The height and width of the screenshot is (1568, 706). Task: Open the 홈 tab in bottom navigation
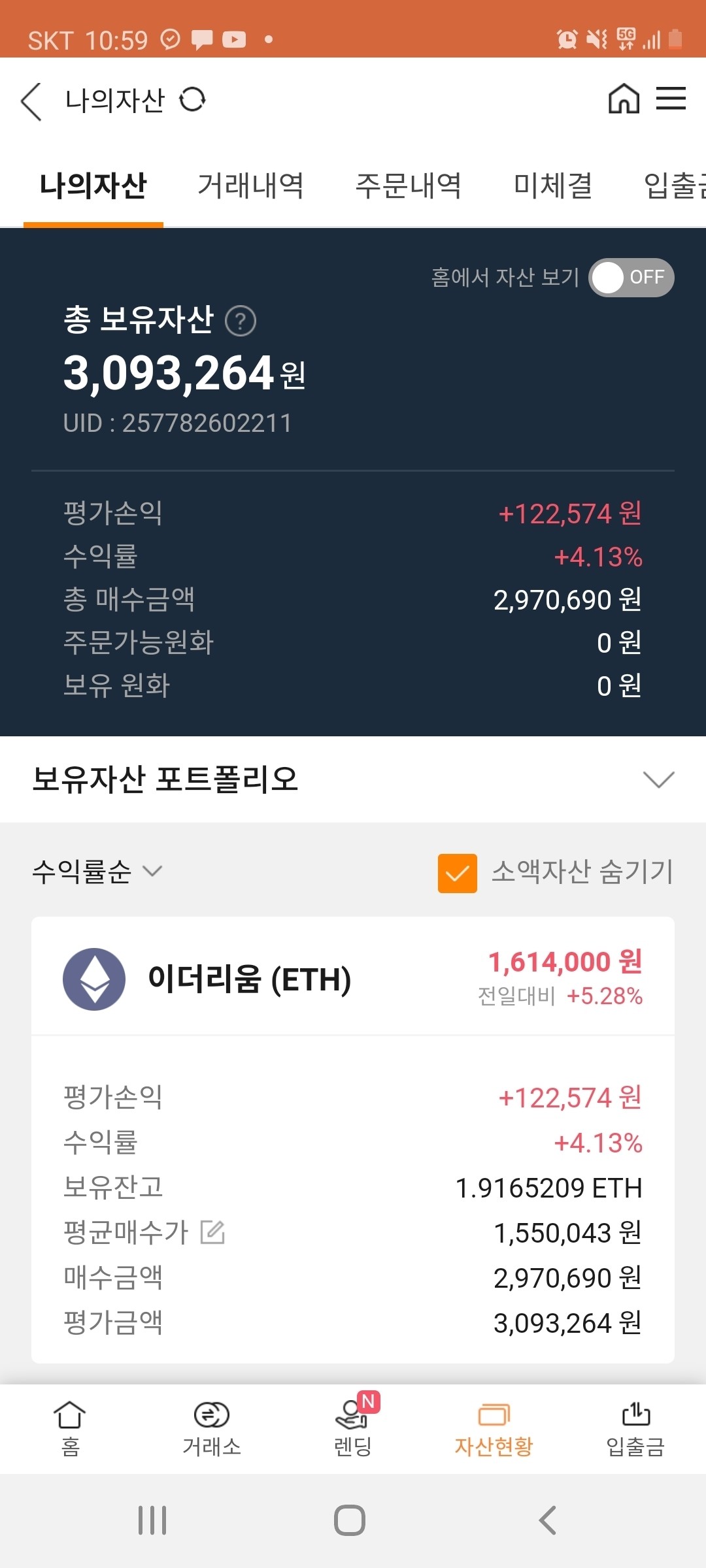point(69,1431)
